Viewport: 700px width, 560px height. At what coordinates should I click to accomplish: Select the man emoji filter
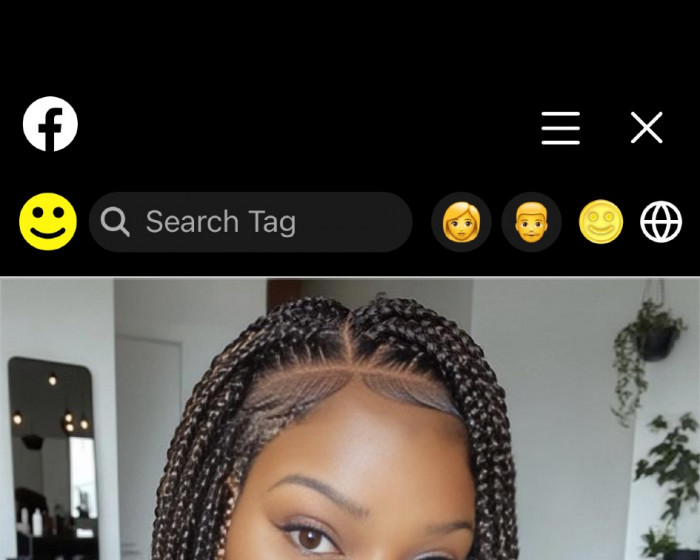tap(531, 222)
